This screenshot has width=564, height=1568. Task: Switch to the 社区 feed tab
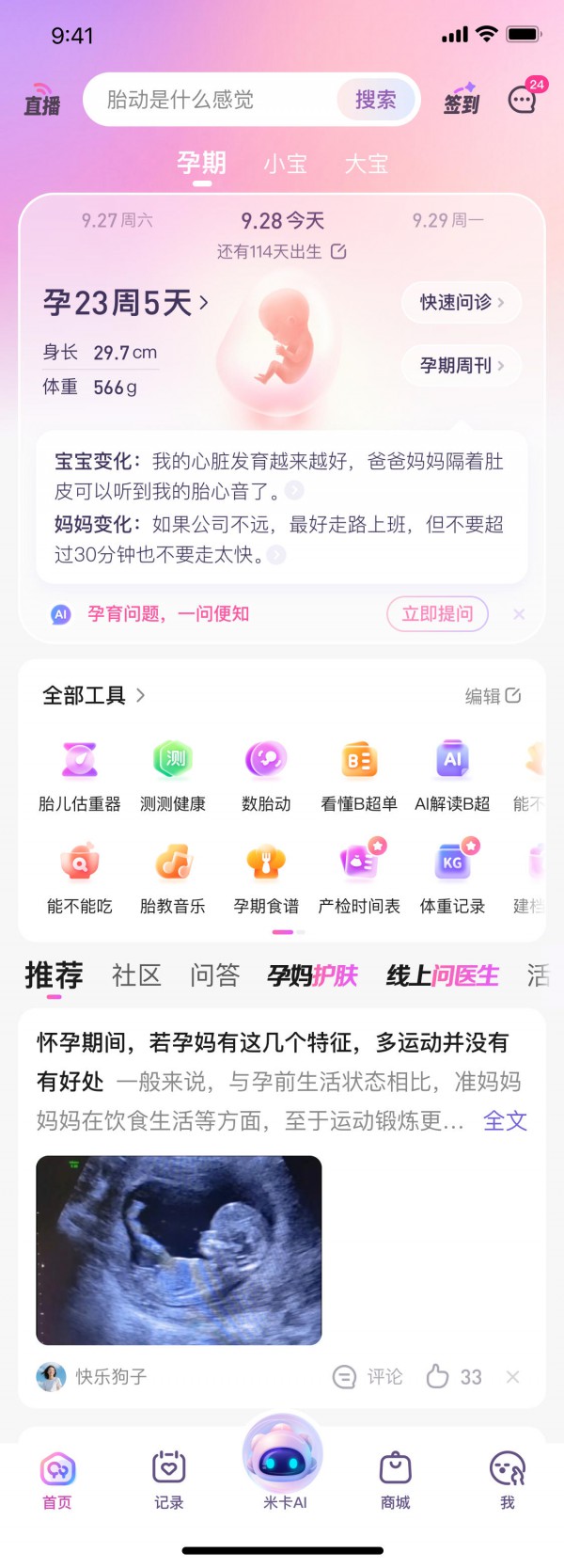[x=136, y=975]
